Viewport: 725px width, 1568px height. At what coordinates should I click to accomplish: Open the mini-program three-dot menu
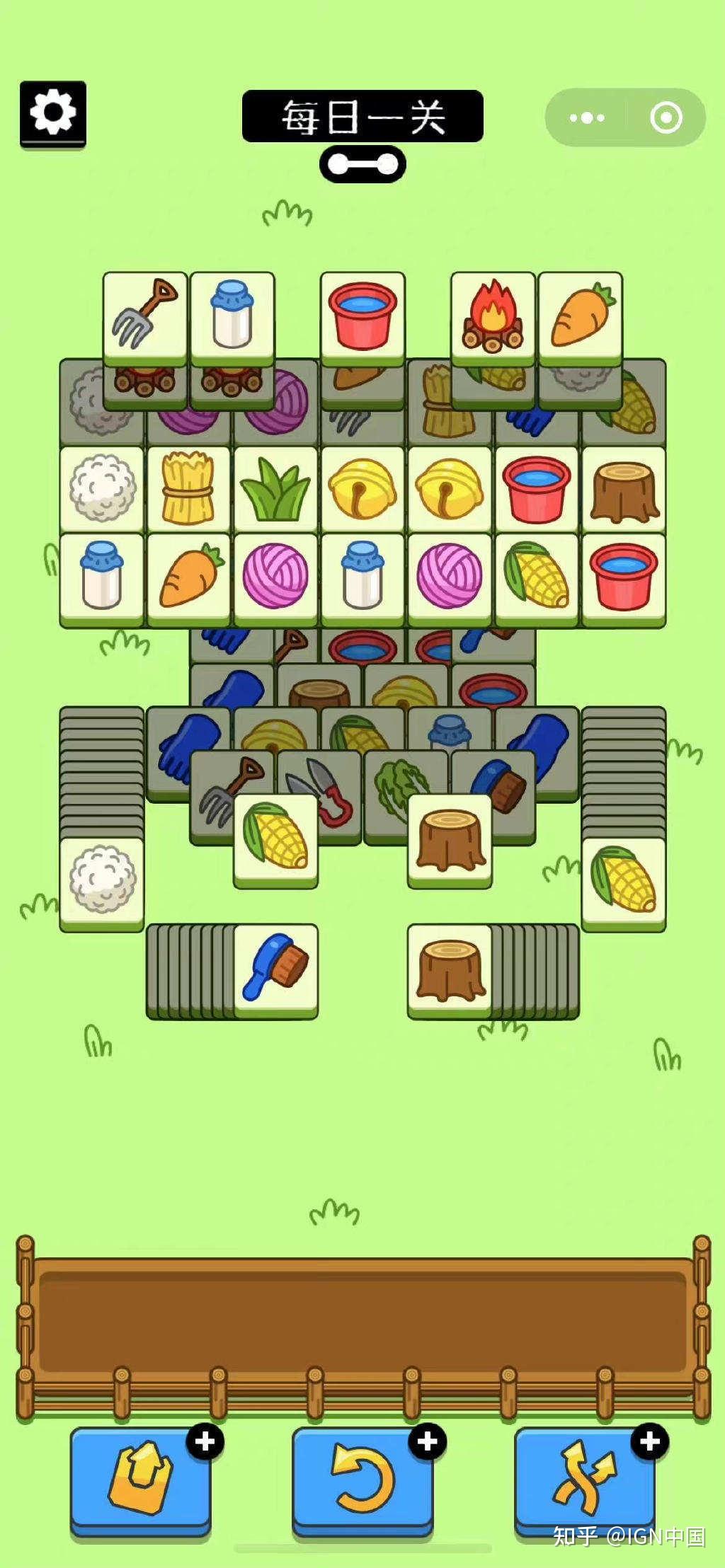pos(586,117)
